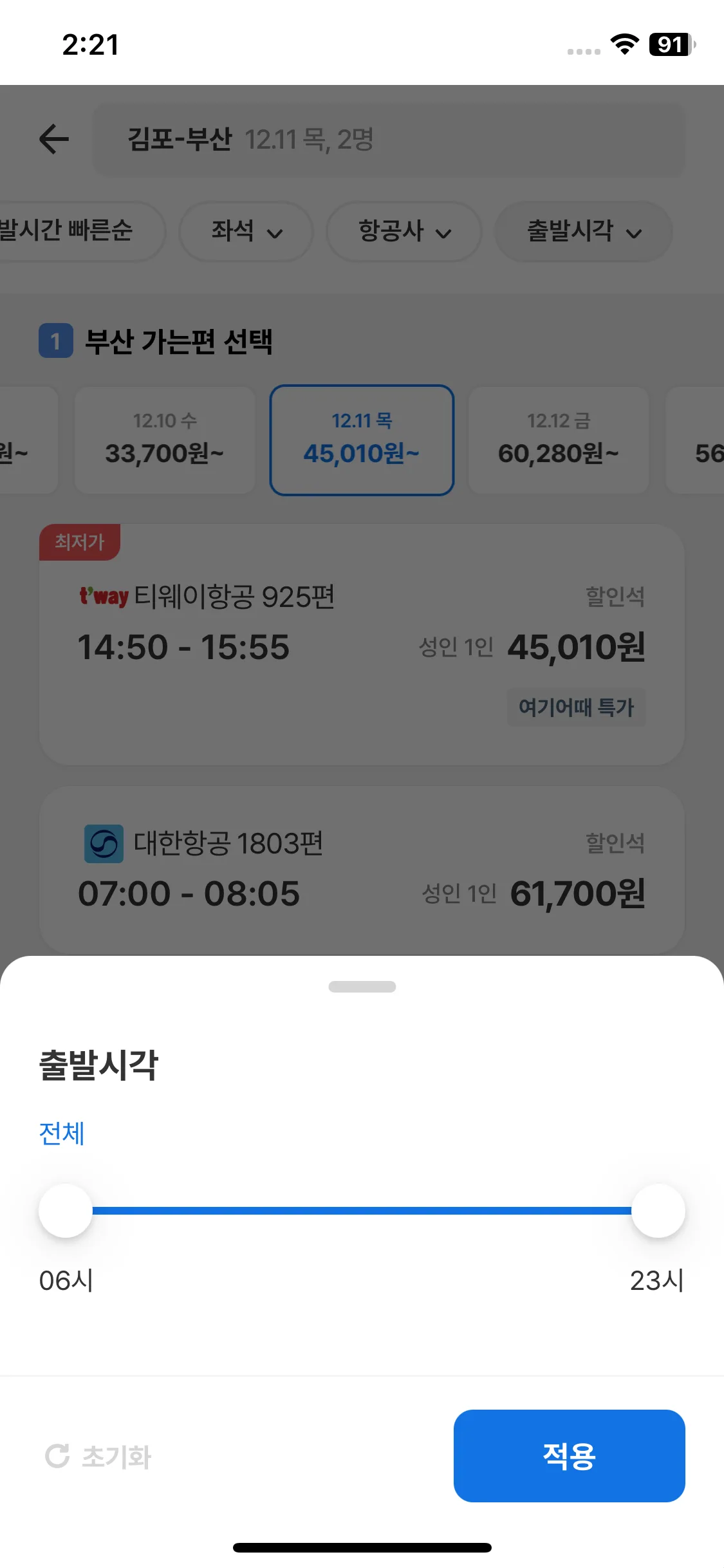Open the 출발시각 filter chip

(x=582, y=231)
